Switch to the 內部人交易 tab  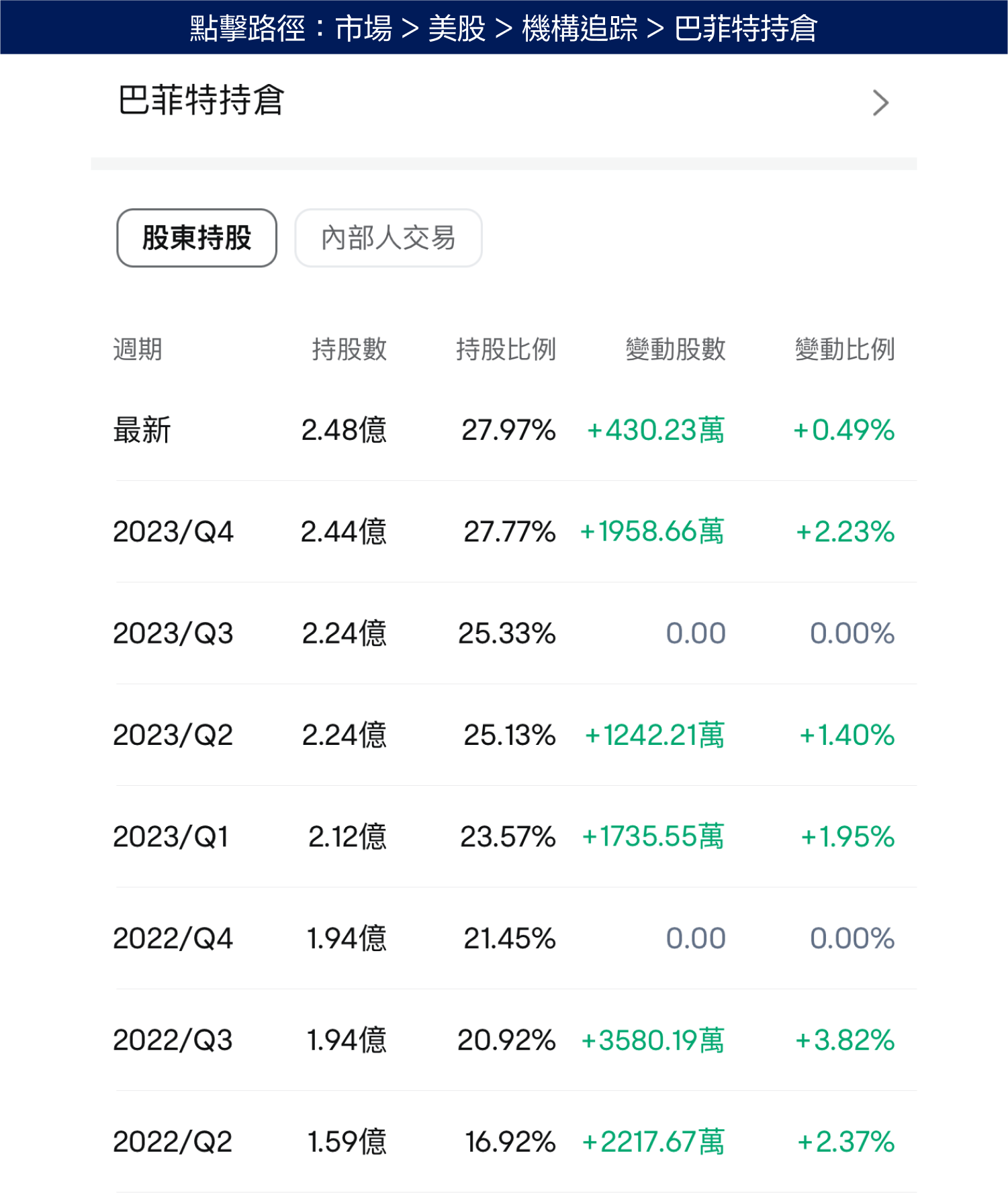(x=388, y=238)
